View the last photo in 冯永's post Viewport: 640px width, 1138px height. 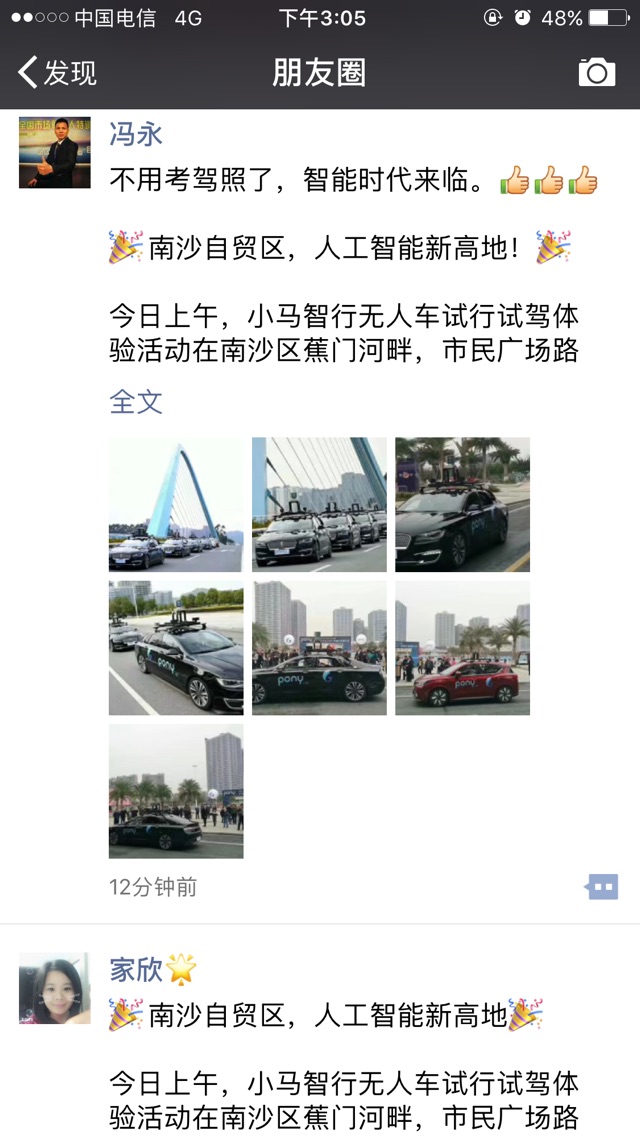[176, 791]
